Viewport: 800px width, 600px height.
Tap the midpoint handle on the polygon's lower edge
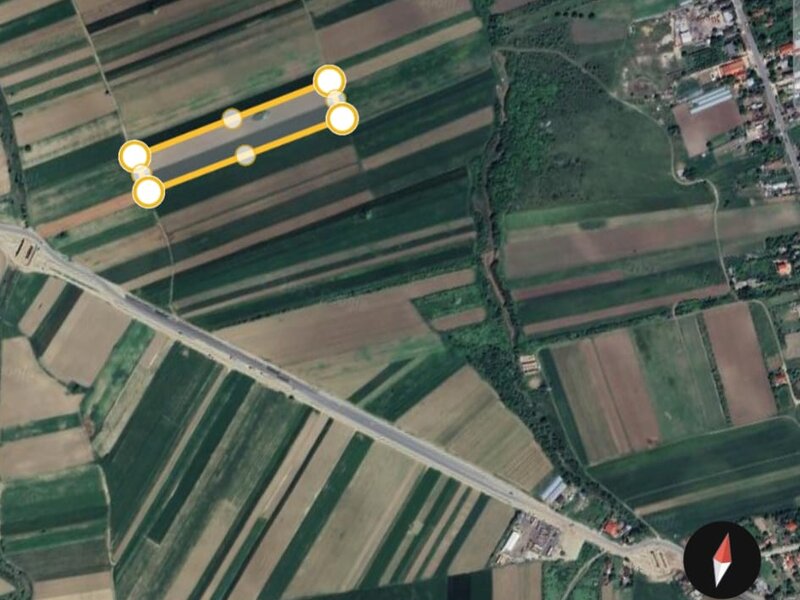point(245,155)
